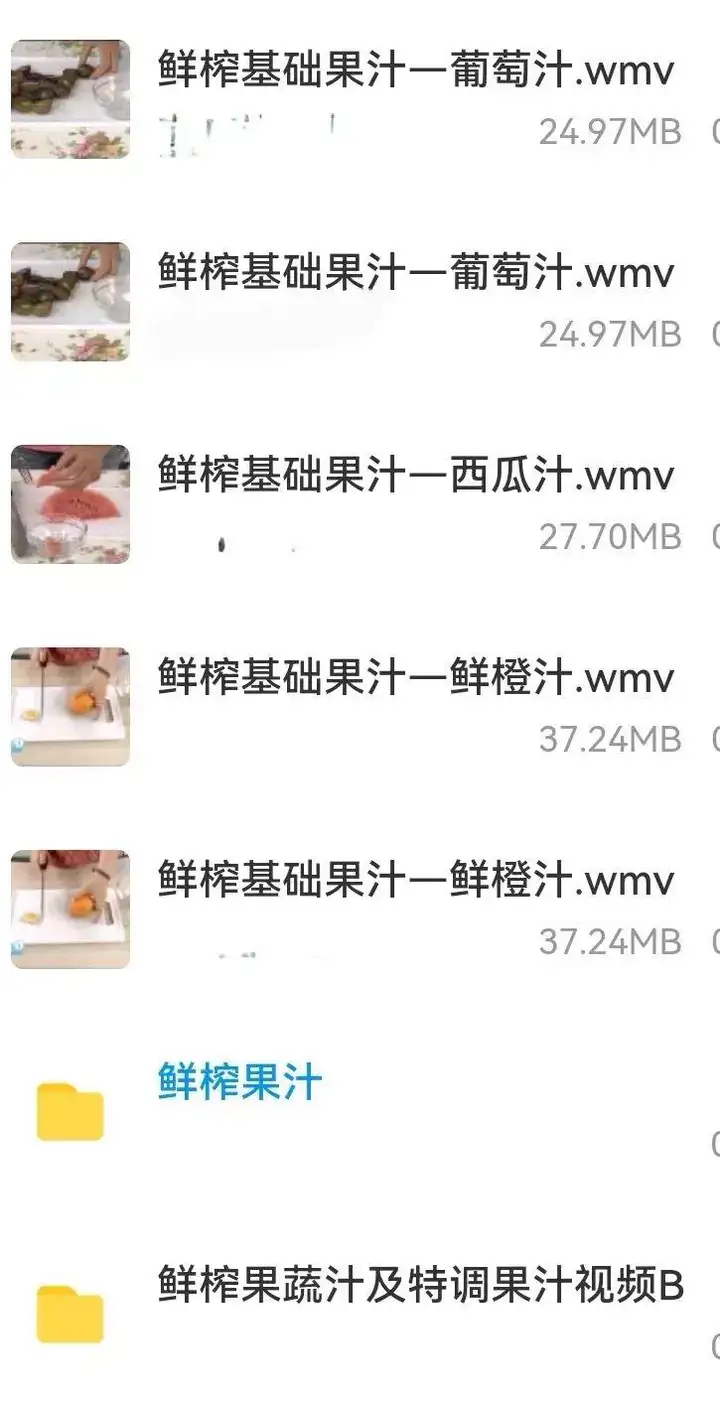Click the first grape juice video thumbnail
720x1402 pixels.
click(69, 97)
